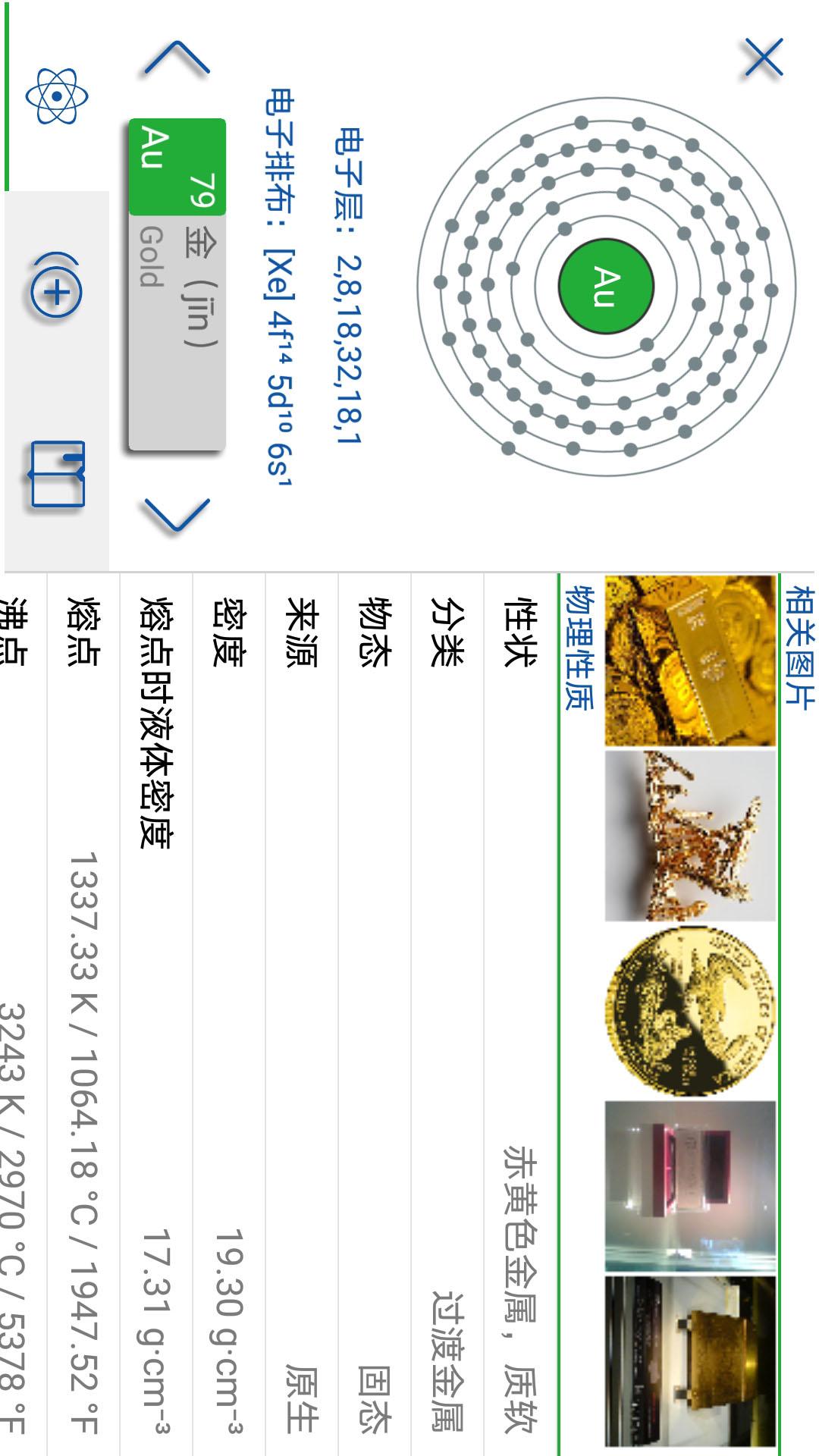Open the gold bars and coins photo
Viewport: 819px width, 1456px height.
[x=691, y=661]
